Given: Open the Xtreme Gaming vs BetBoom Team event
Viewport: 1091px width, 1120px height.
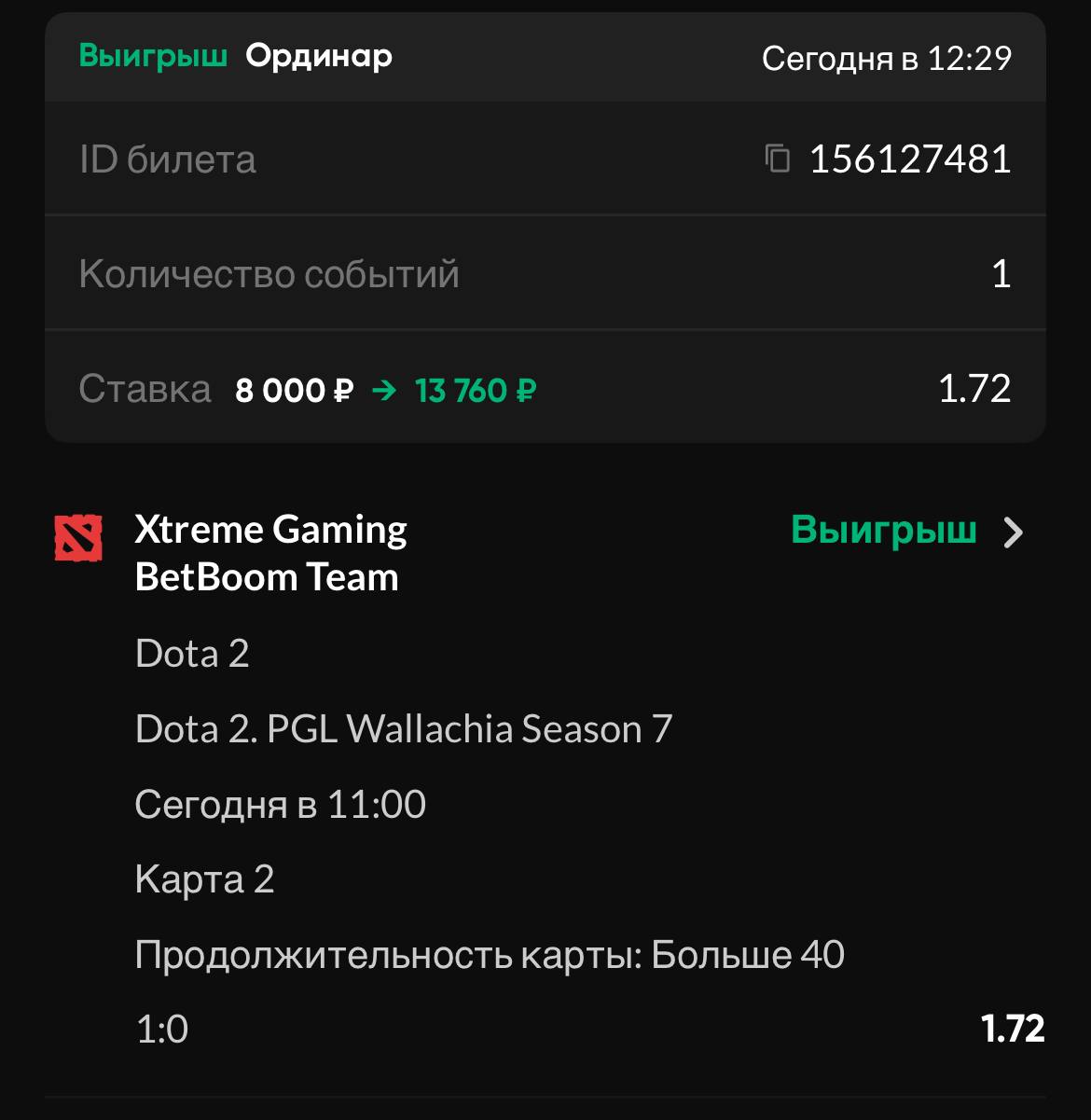Looking at the screenshot, I should click(x=1013, y=532).
